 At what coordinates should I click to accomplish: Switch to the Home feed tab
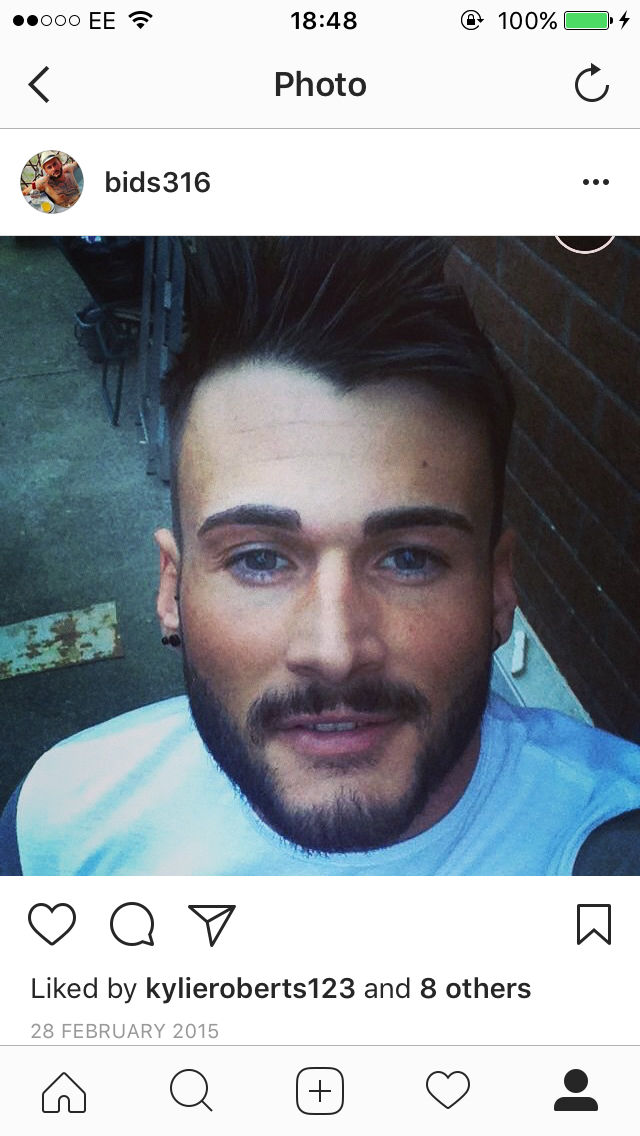coord(64,1091)
